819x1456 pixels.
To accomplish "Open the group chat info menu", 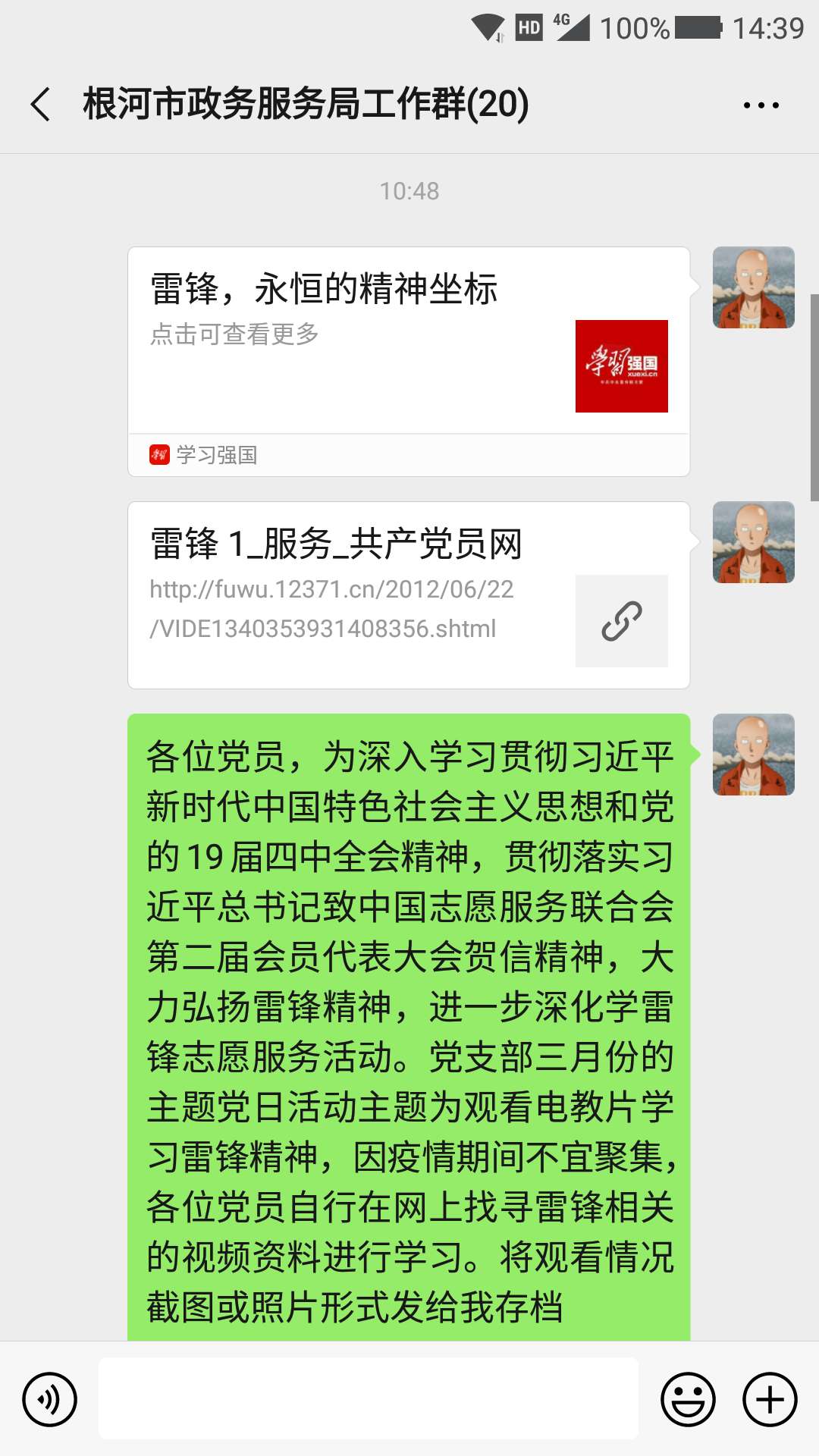I will click(761, 105).
